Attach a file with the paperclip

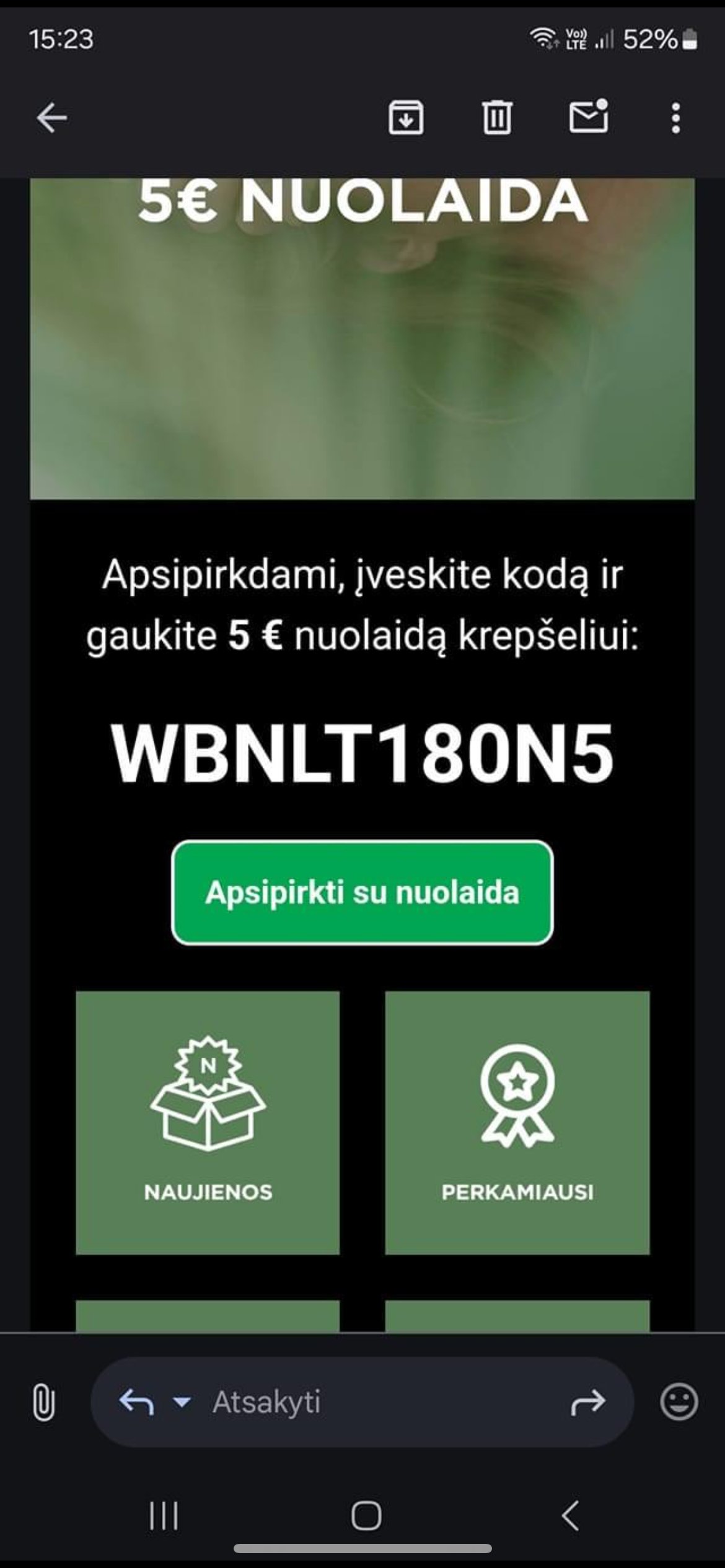43,1403
